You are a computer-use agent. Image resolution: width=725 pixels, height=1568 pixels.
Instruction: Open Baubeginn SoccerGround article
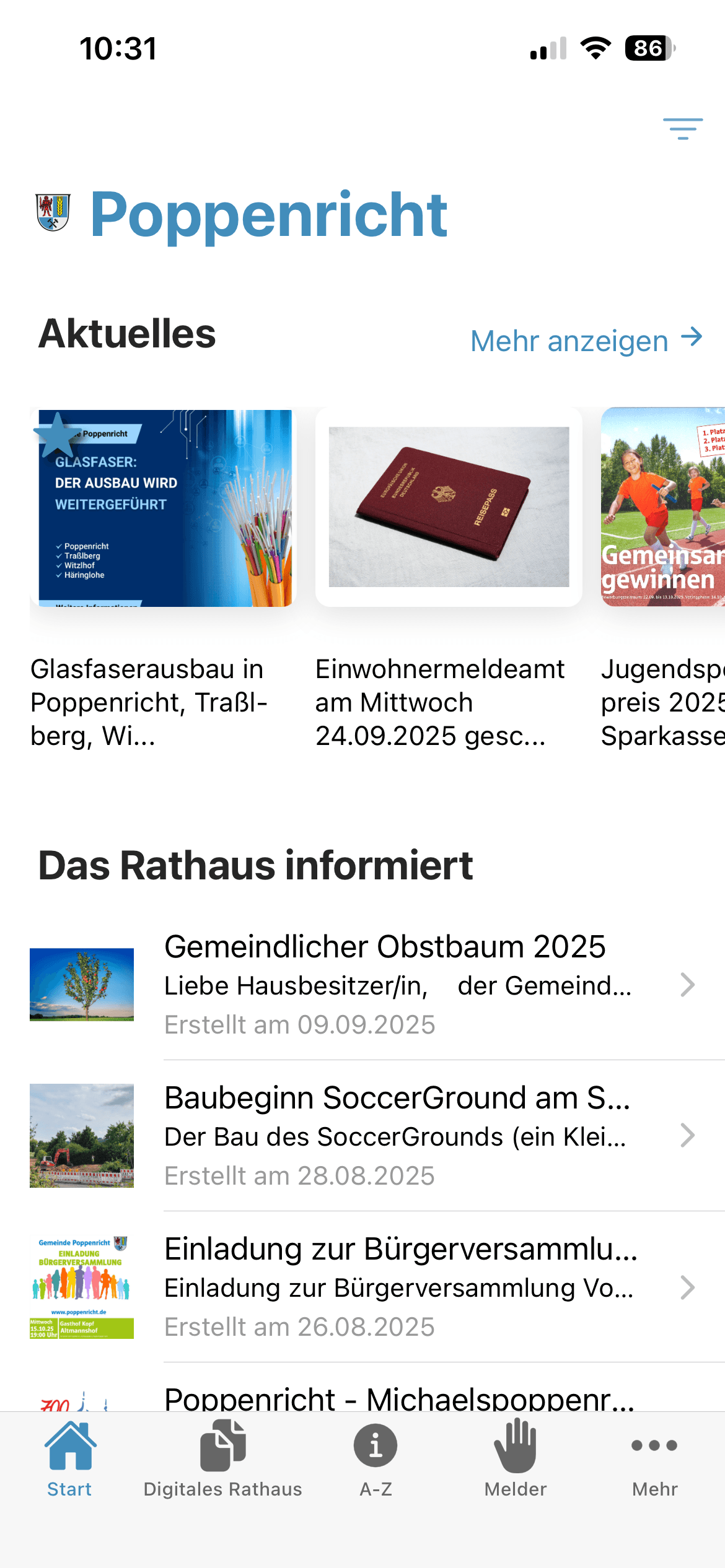click(397, 1136)
